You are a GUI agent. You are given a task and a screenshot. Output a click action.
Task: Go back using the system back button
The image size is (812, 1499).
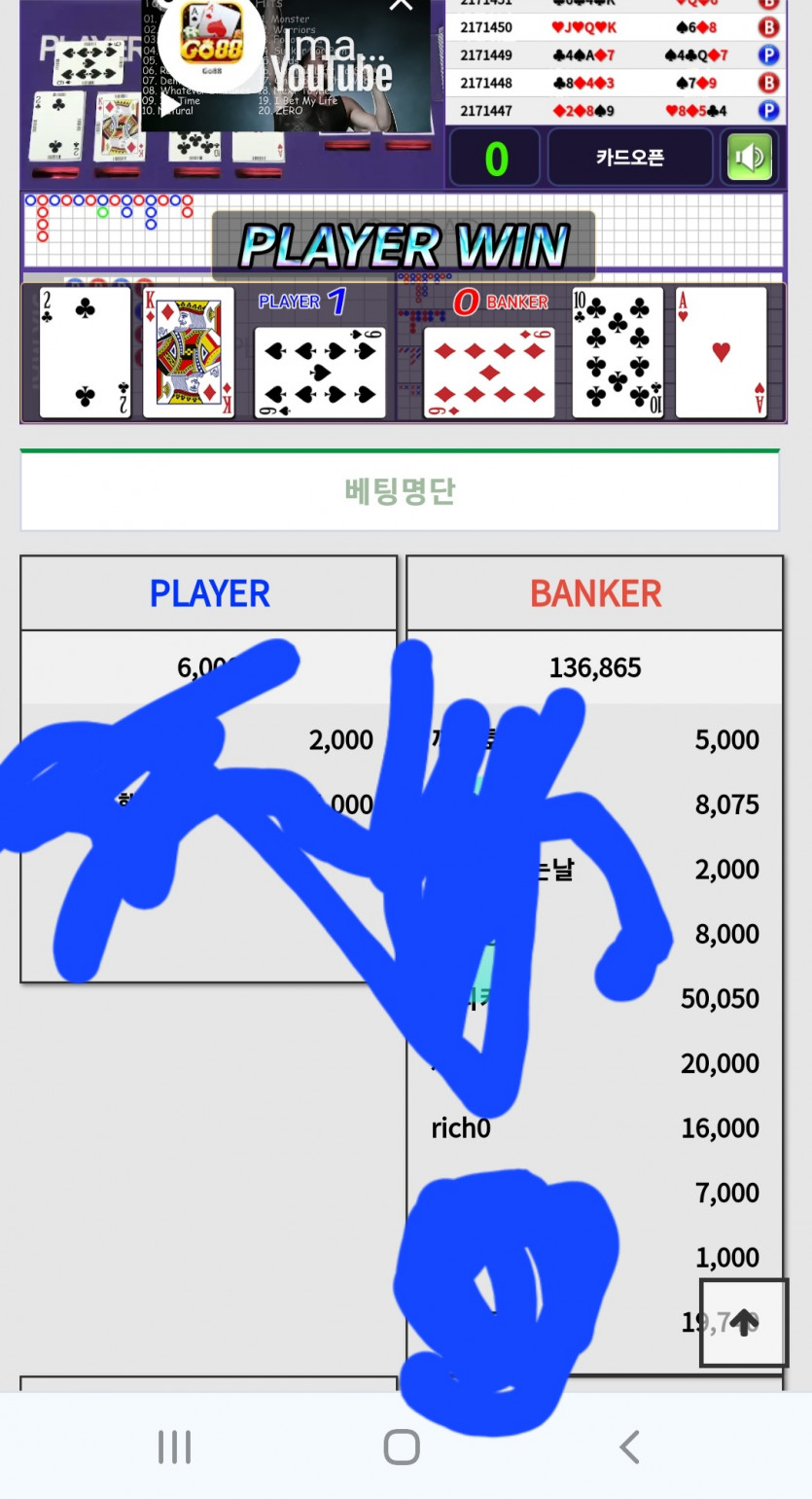tap(630, 1446)
